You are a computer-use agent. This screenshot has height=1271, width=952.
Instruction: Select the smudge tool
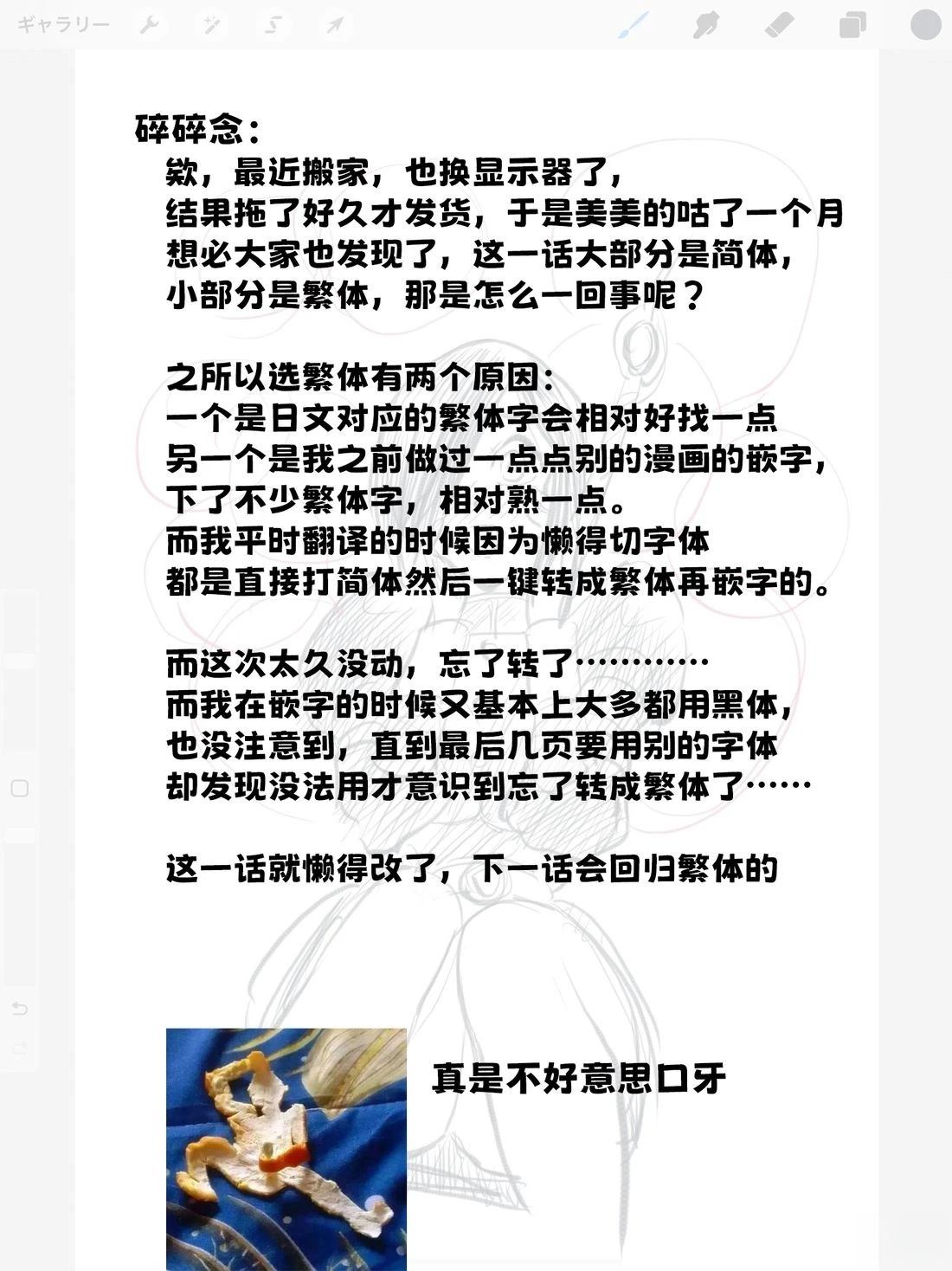point(706,25)
